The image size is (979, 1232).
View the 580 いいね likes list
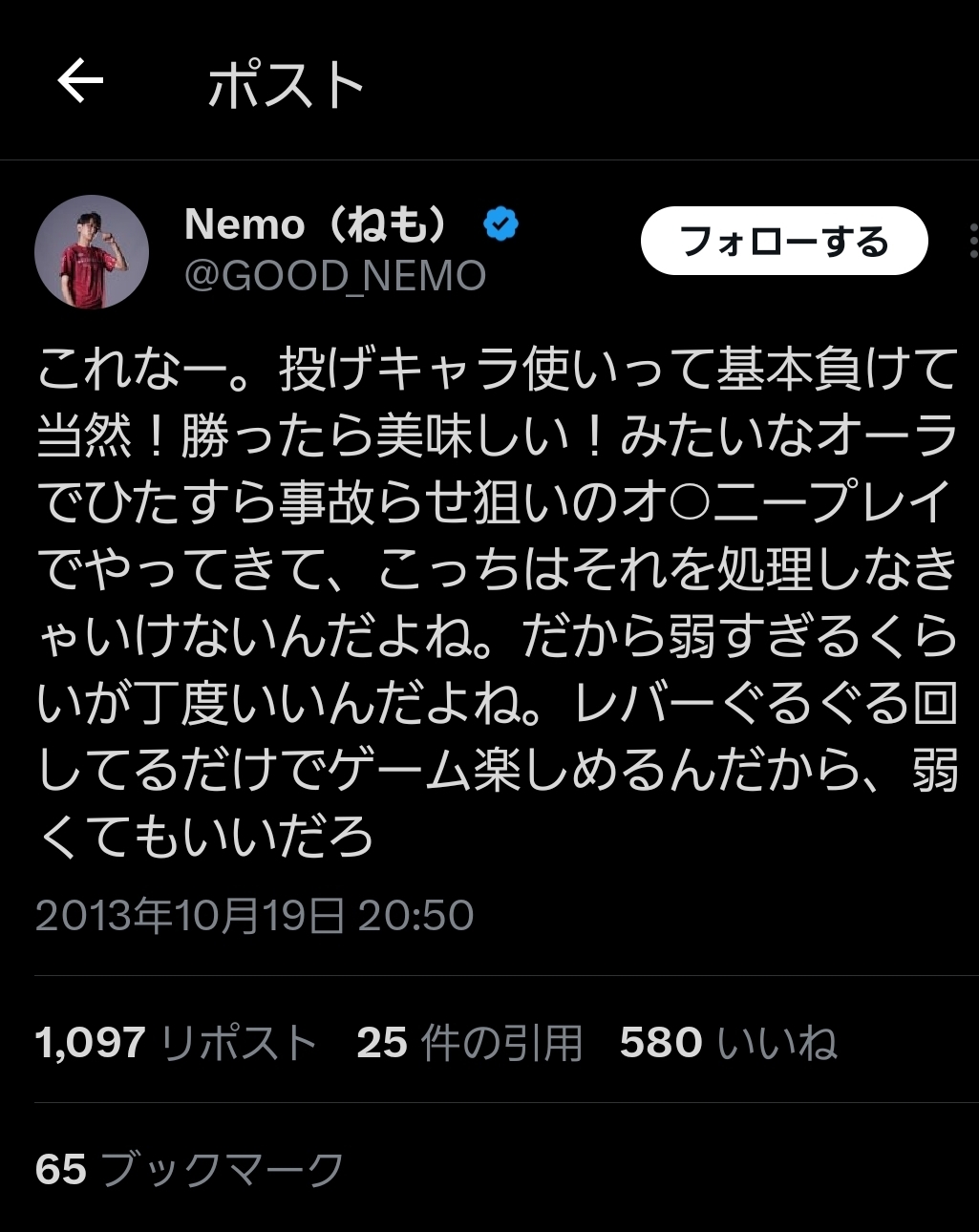click(728, 1043)
